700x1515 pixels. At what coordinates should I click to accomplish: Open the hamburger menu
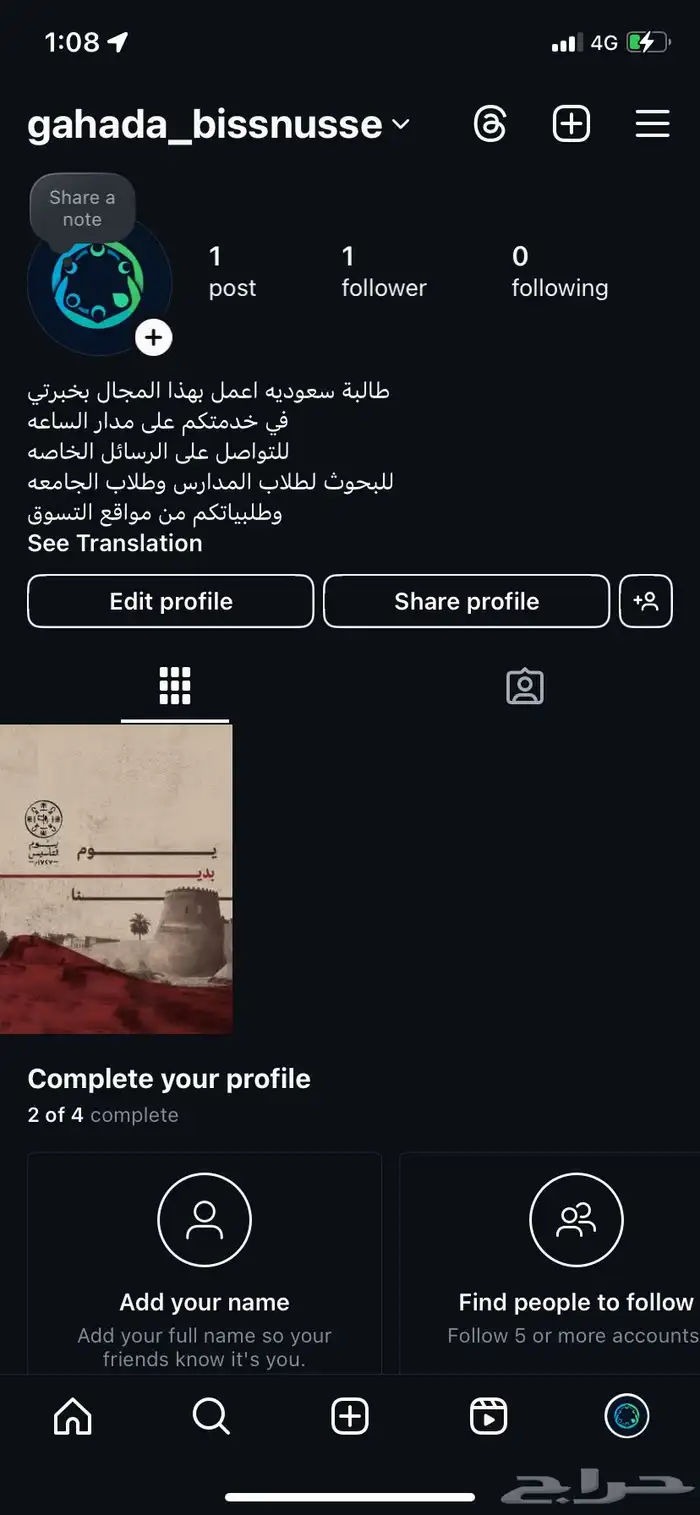click(x=652, y=124)
